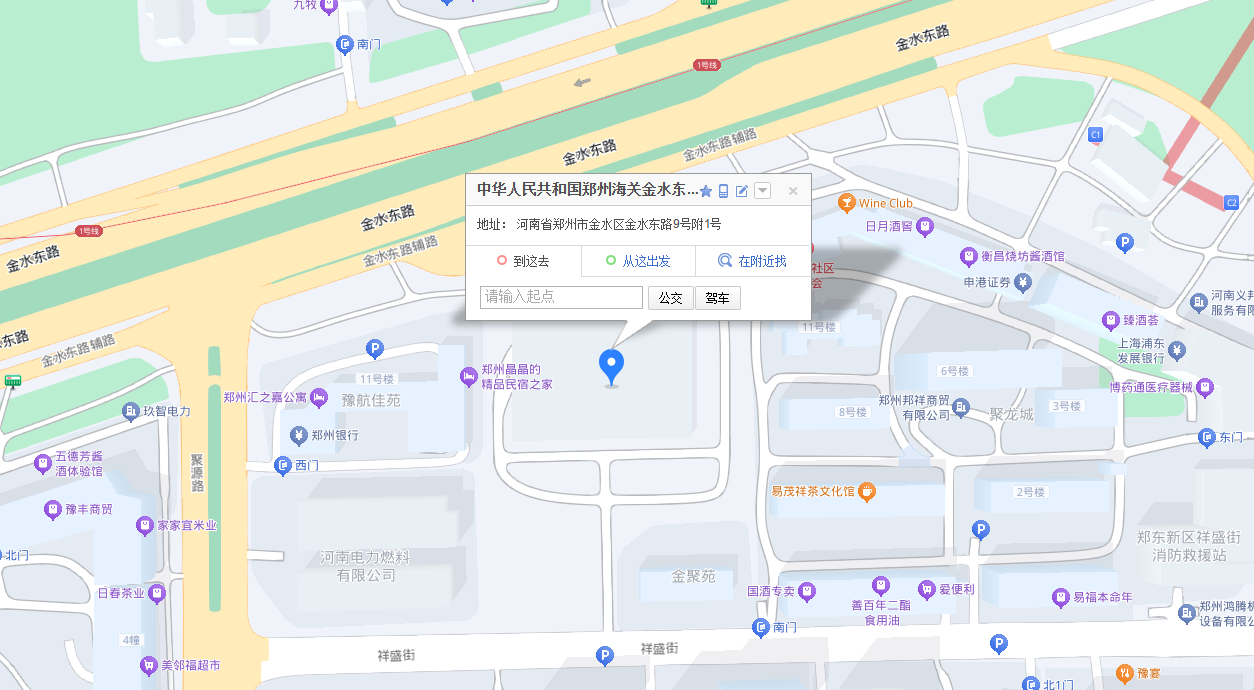Viewport: 1254px width, 690px height.
Task: Open the edit/correction pencil icon
Action: (x=742, y=191)
